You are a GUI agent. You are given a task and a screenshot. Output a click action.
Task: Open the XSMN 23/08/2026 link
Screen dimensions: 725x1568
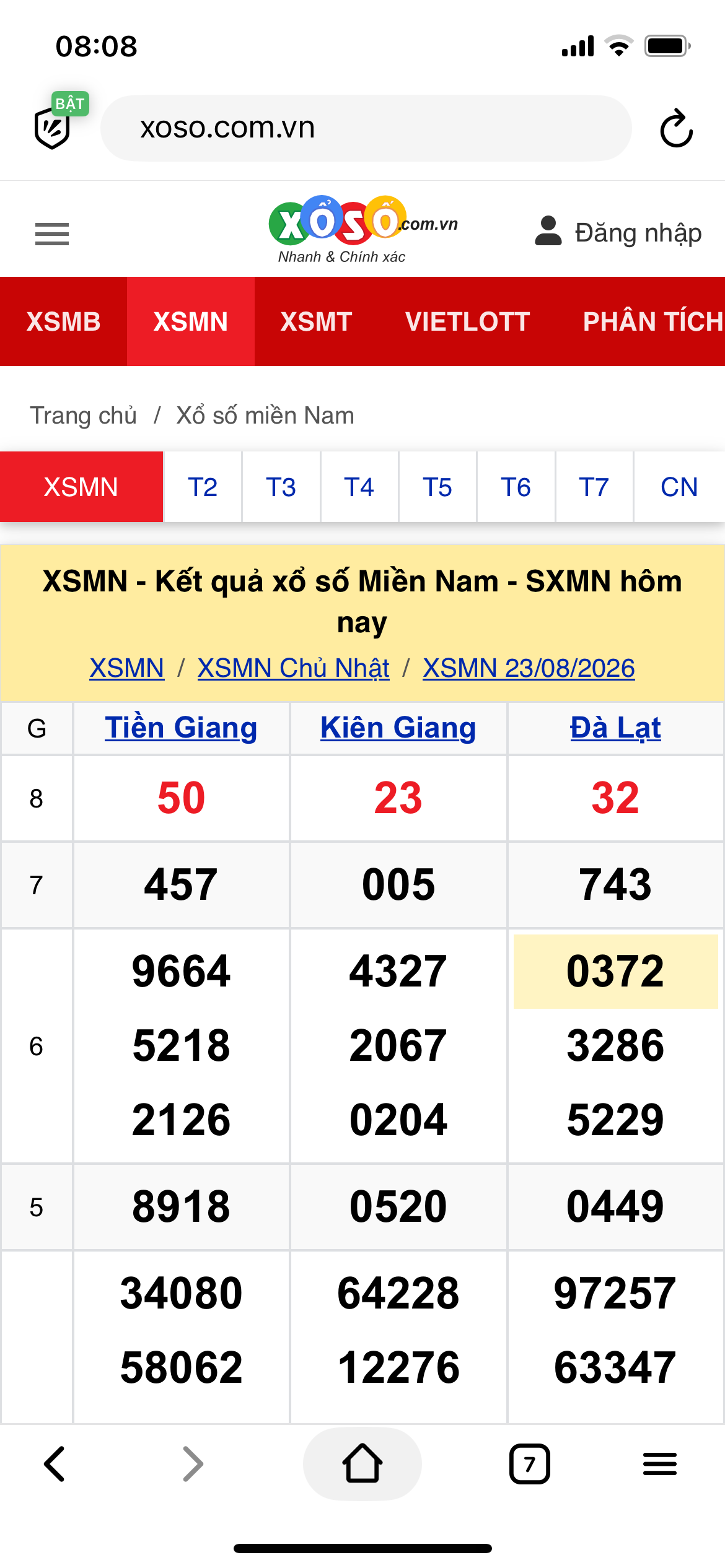coord(529,668)
